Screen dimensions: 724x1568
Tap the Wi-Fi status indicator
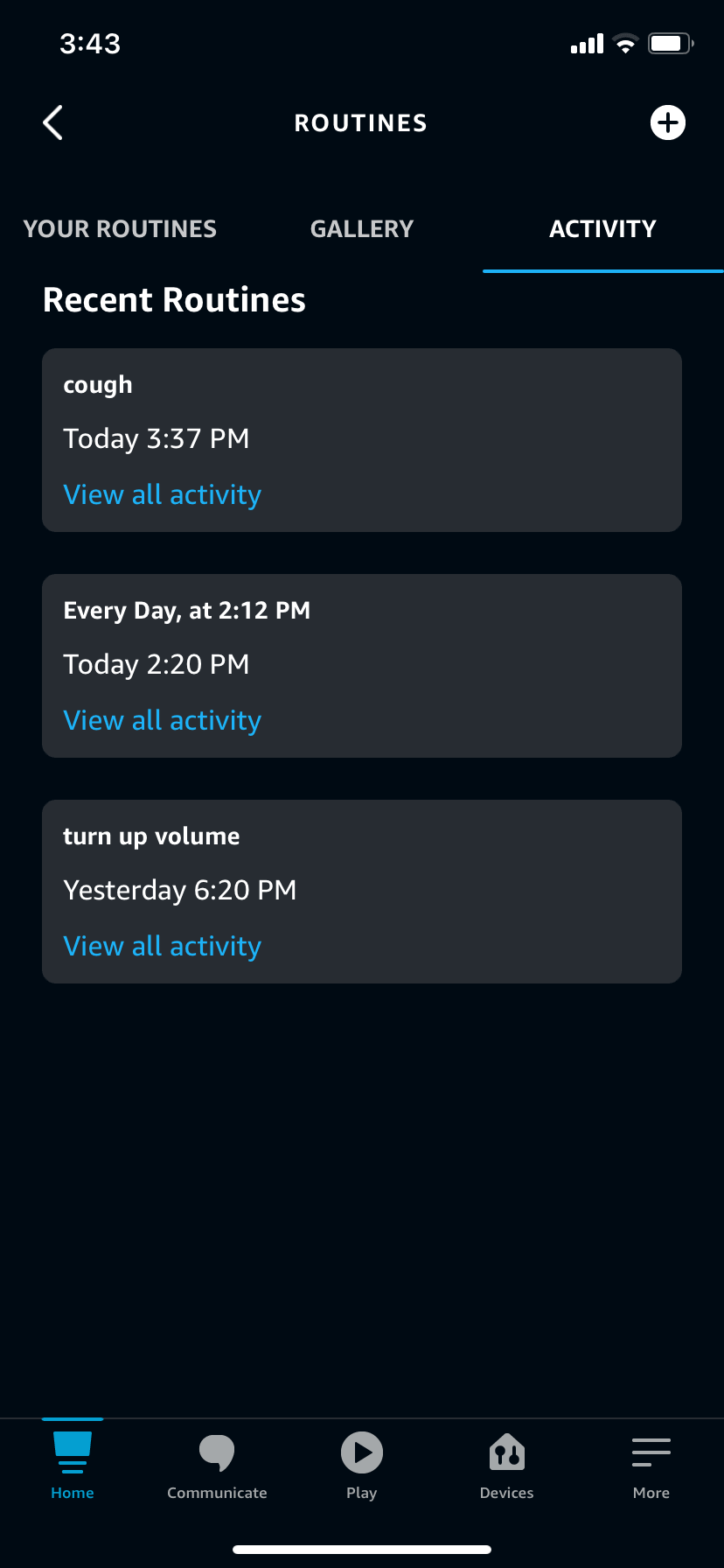click(623, 42)
